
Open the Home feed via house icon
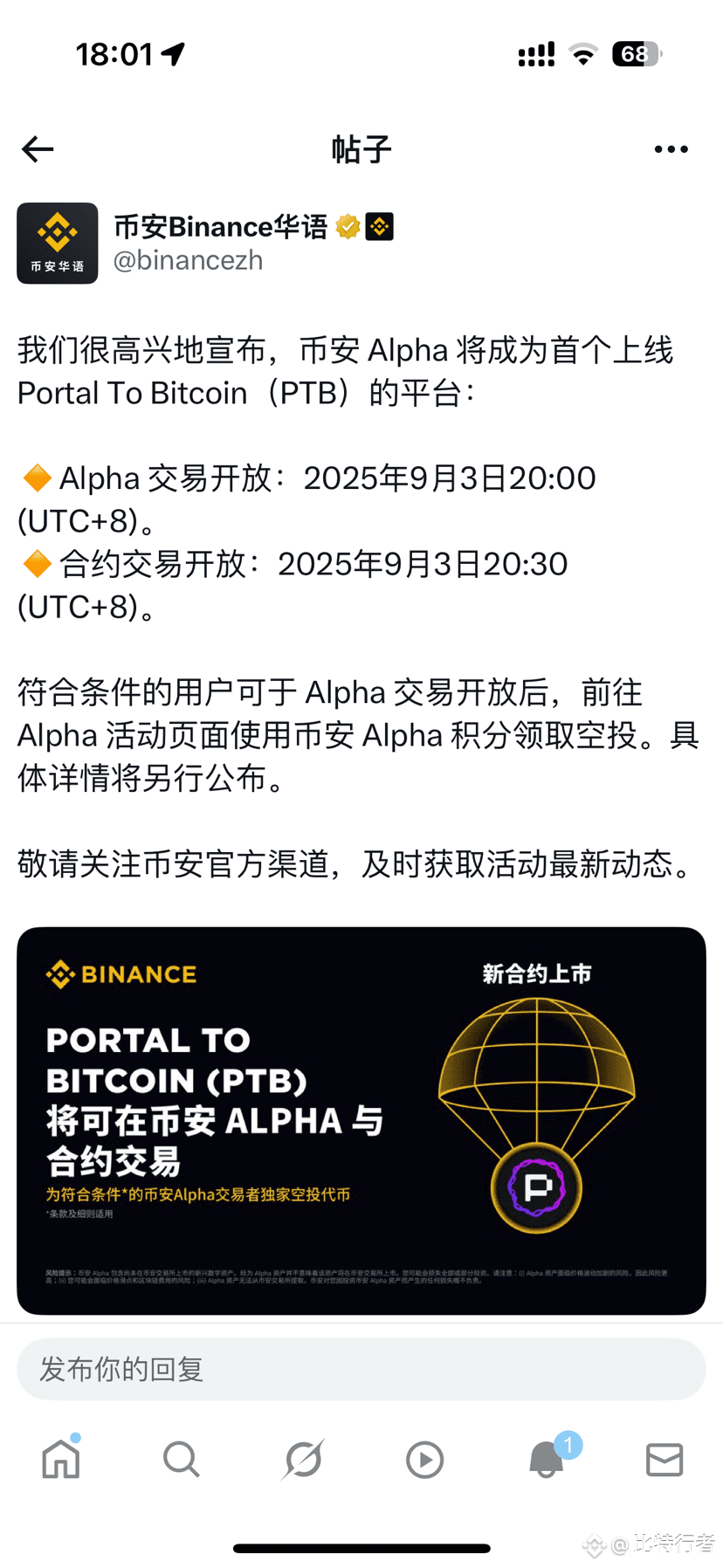click(x=59, y=1459)
